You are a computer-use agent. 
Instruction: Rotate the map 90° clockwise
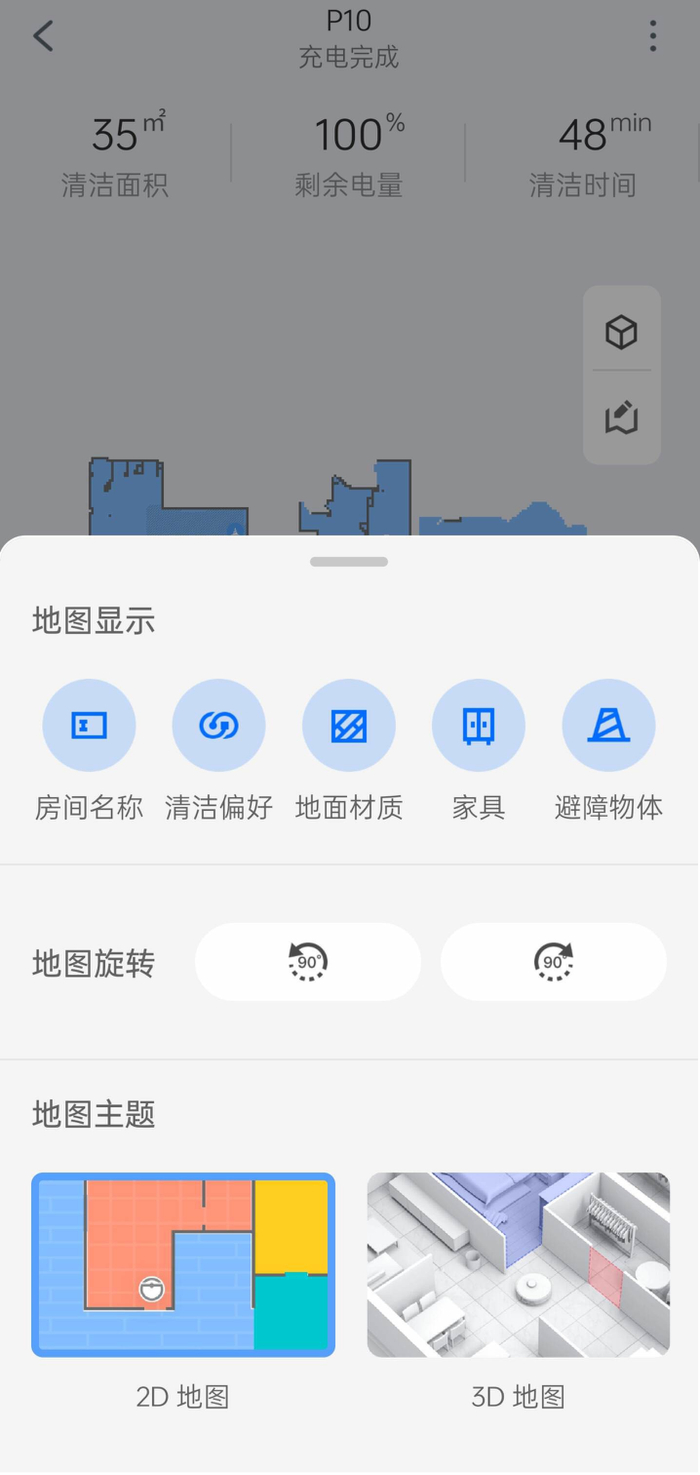[x=553, y=962]
